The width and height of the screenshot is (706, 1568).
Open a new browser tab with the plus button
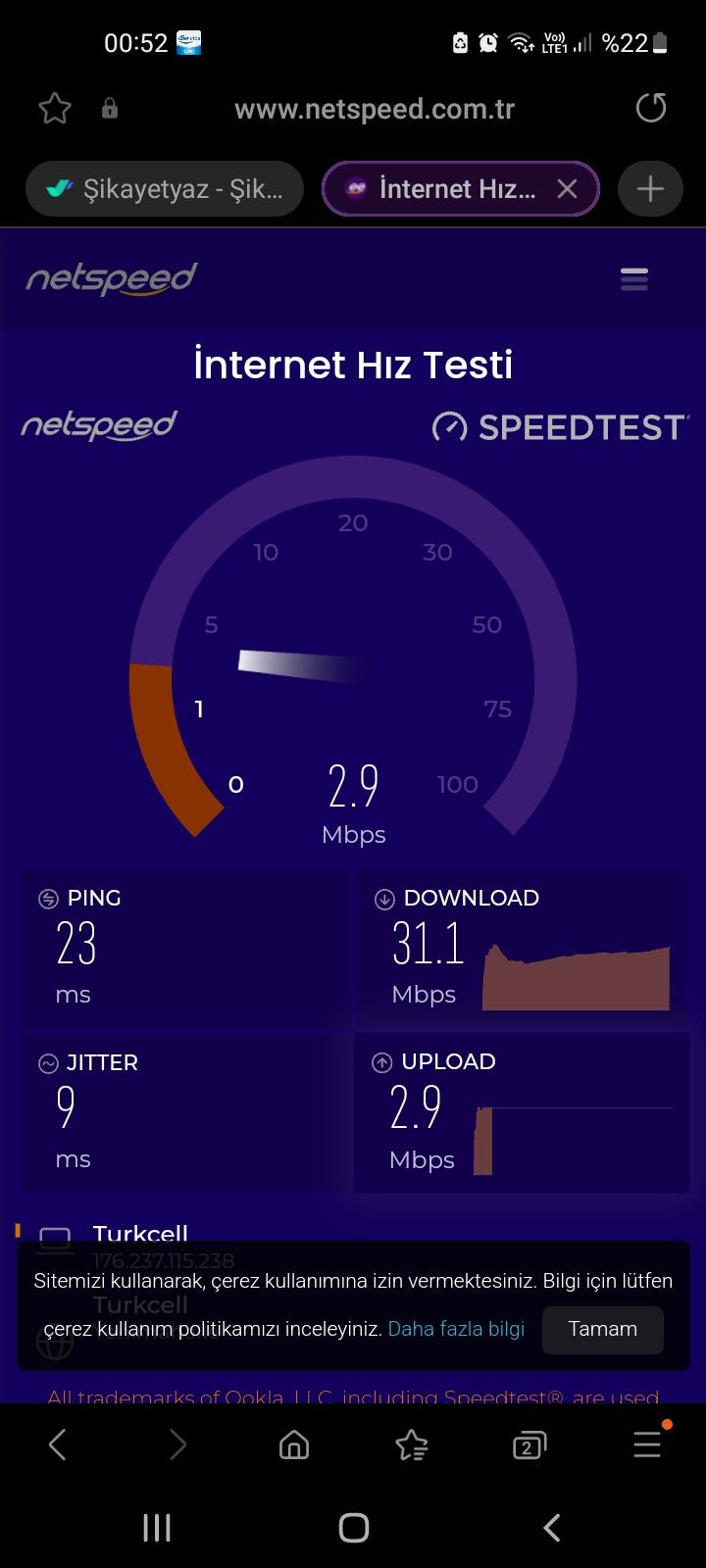(649, 188)
